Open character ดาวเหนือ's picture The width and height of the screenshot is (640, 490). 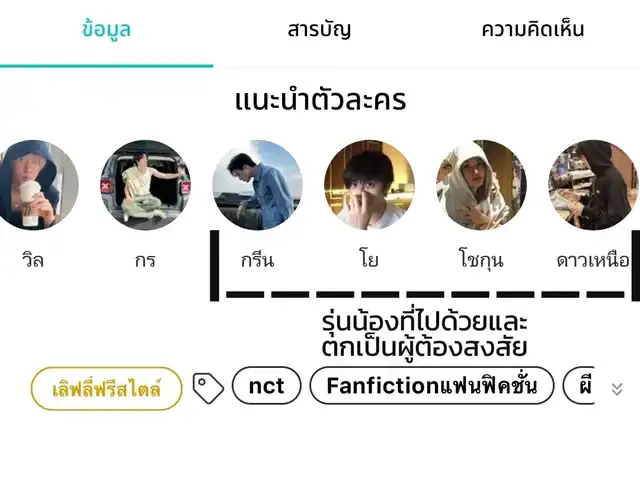tap(592, 185)
